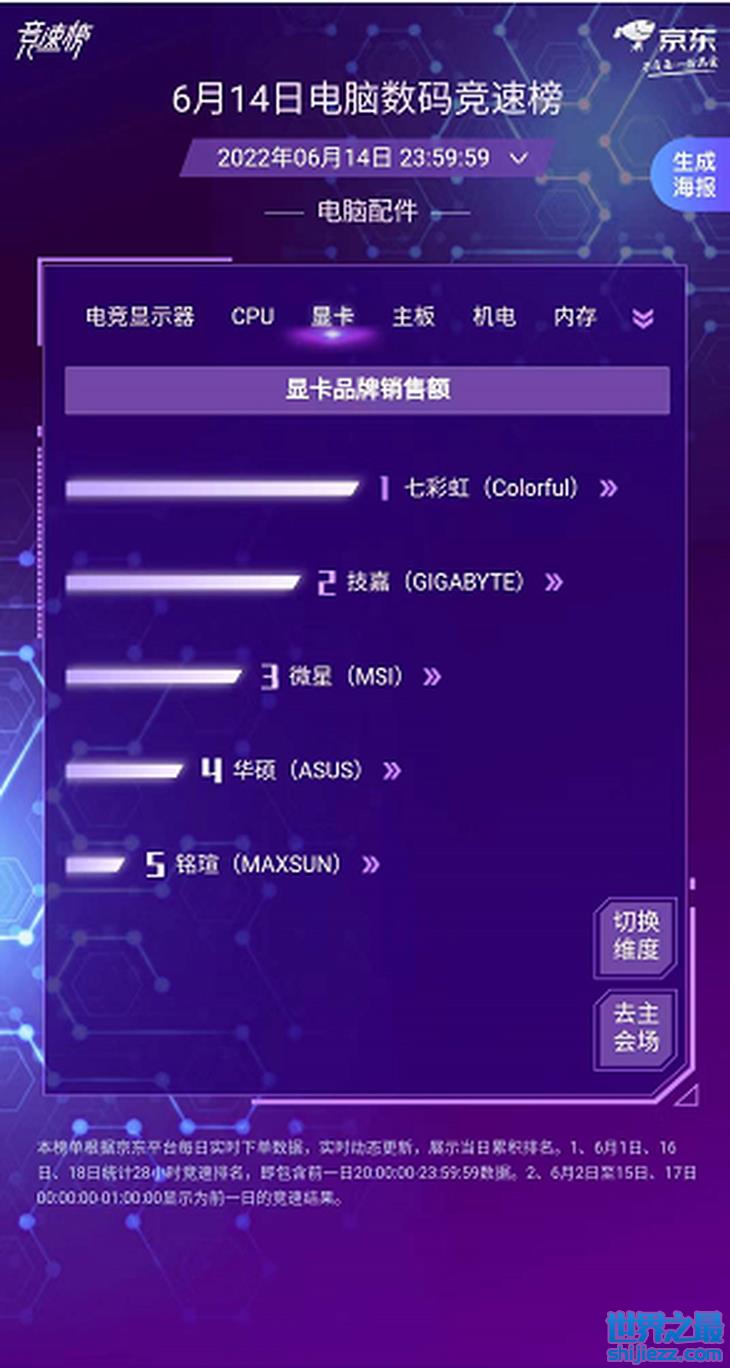This screenshot has height=1368, width=730.
Task: Switch to the 主板 tab
Action: click(x=413, y=317)
